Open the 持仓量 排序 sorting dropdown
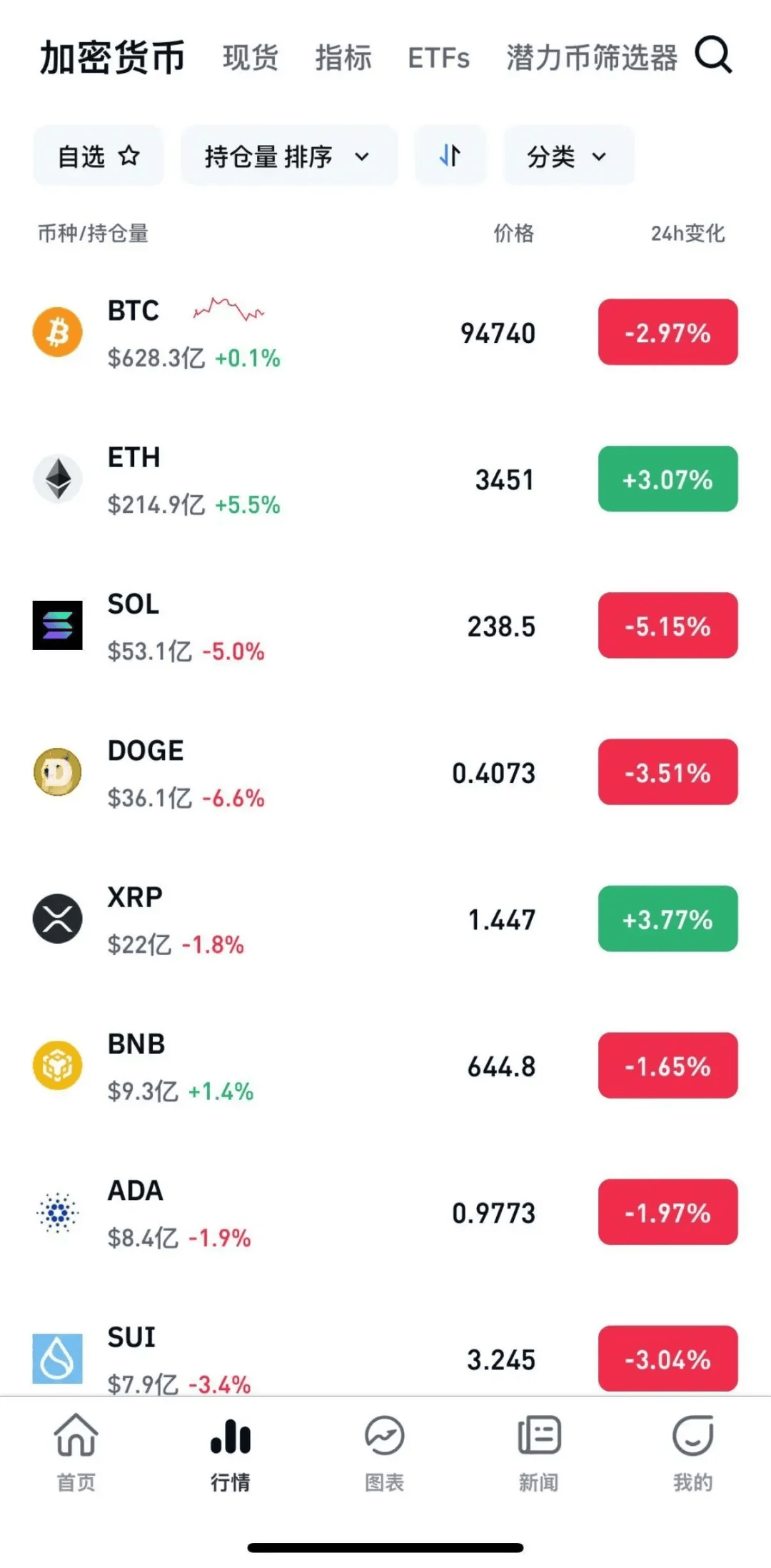The width and height of the screenshot is (771, 1568). (x=288, y=155)
